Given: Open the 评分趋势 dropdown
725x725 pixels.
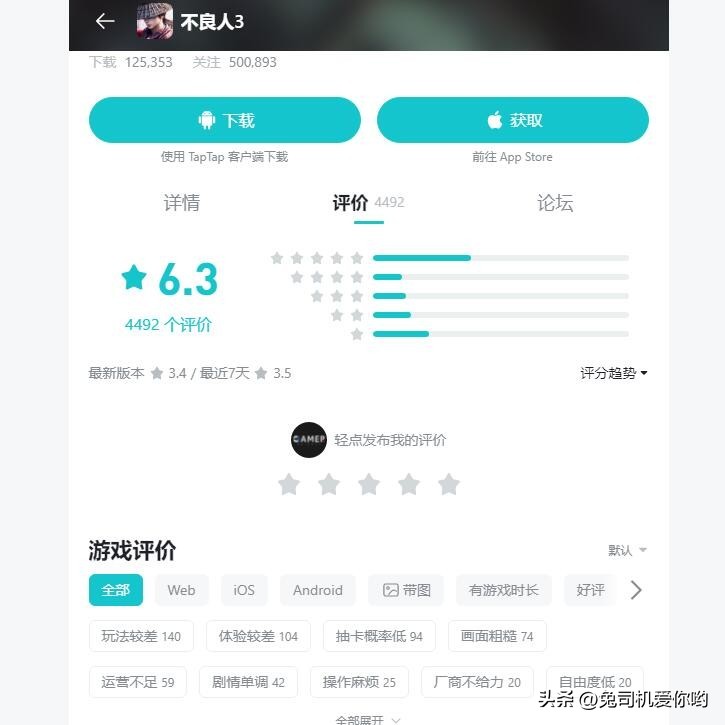Looking at the screenshot, I should pyautogui.click(x=614, y=373).
